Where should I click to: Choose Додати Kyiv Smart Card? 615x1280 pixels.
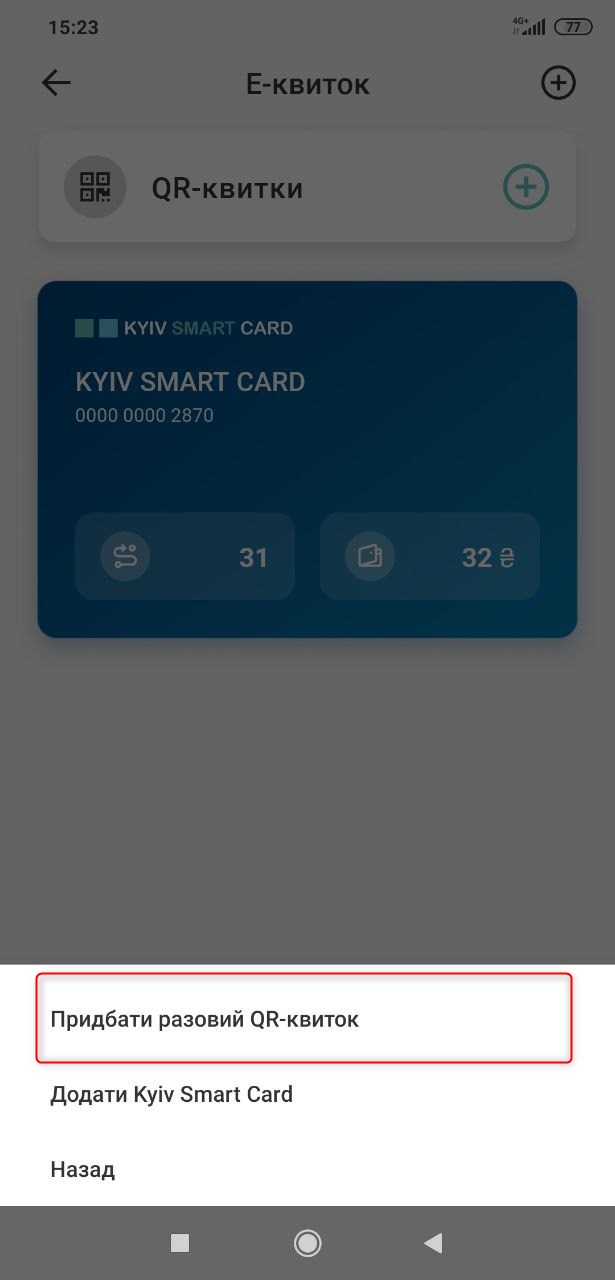[172, 1094]
